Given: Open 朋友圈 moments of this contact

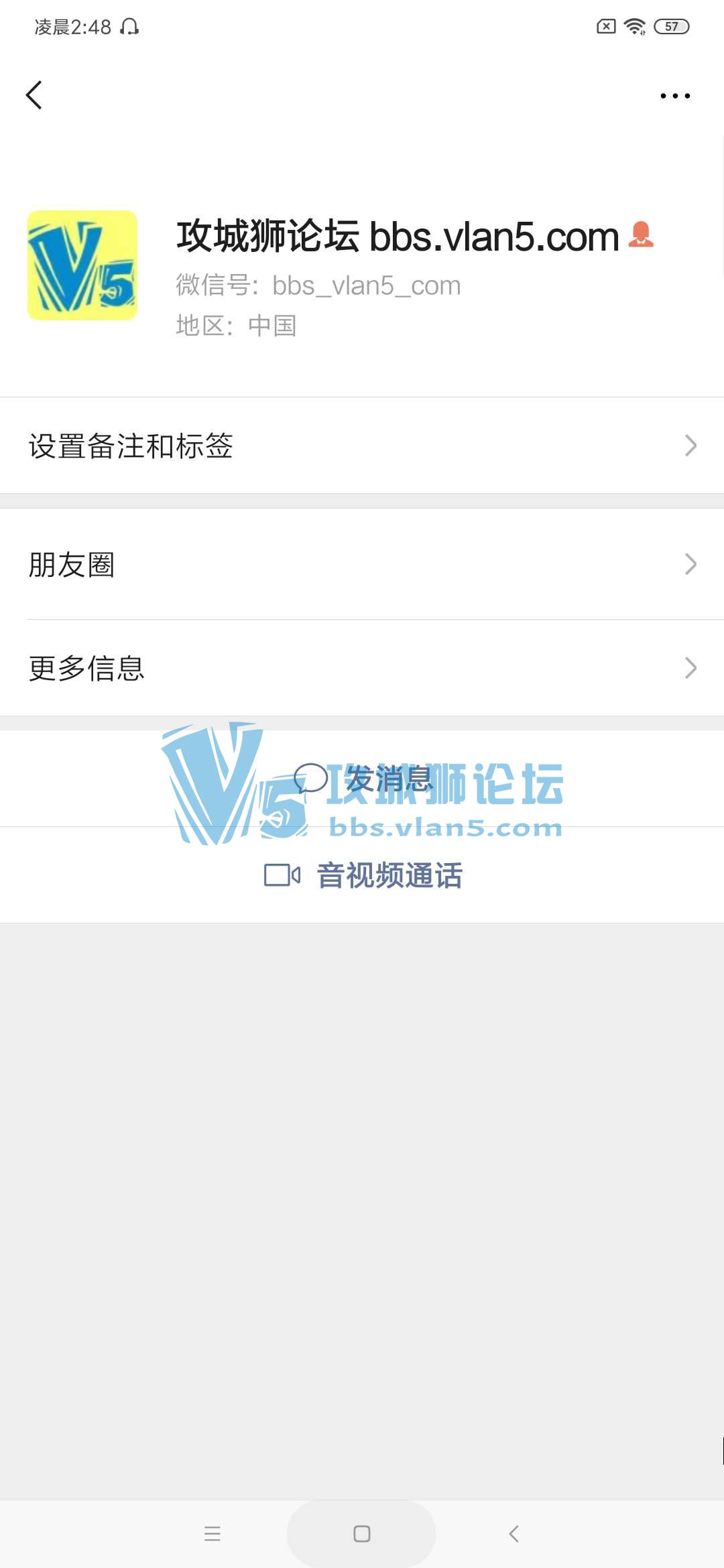Looking at the screenshot, I should (362, 564).
